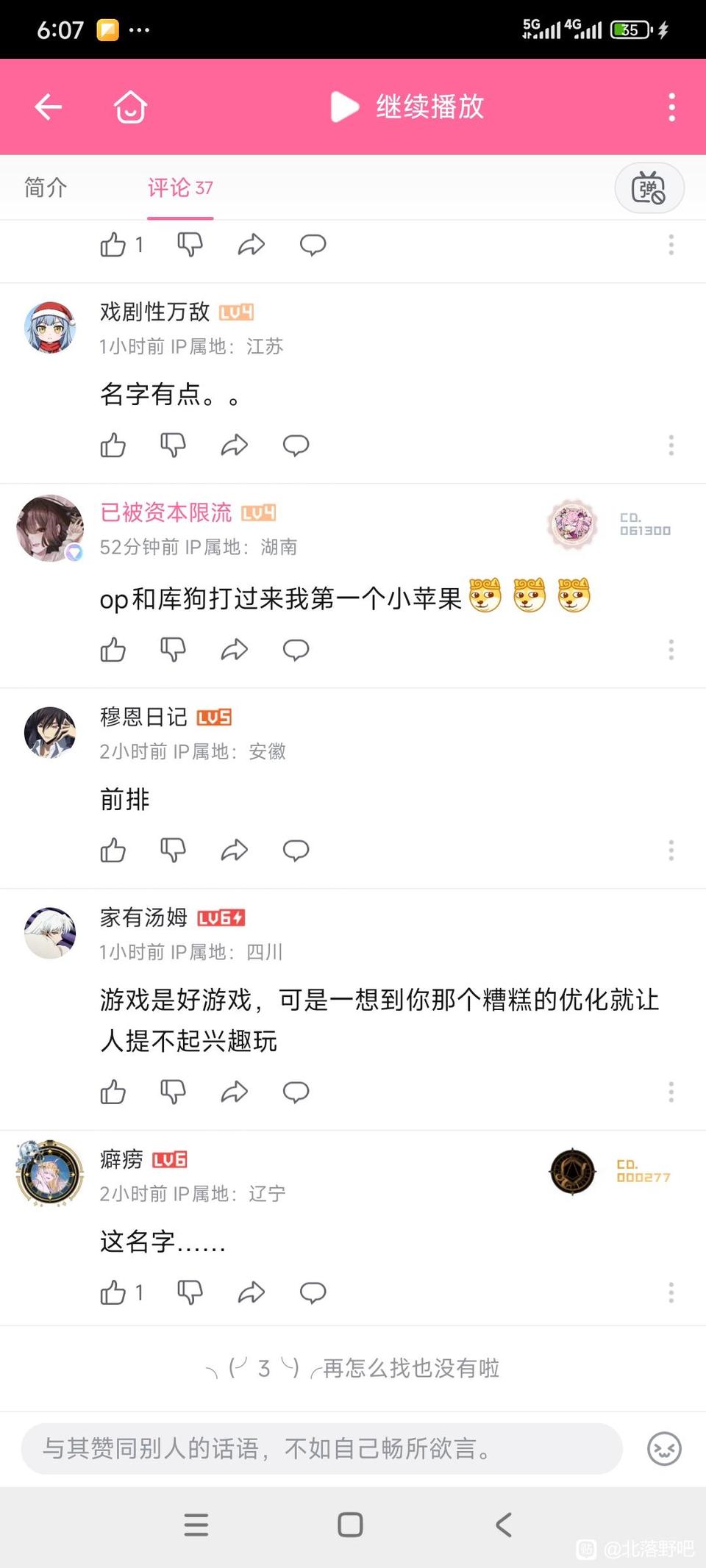Open more options for 家有汤姆's comment

(671, 1092)
